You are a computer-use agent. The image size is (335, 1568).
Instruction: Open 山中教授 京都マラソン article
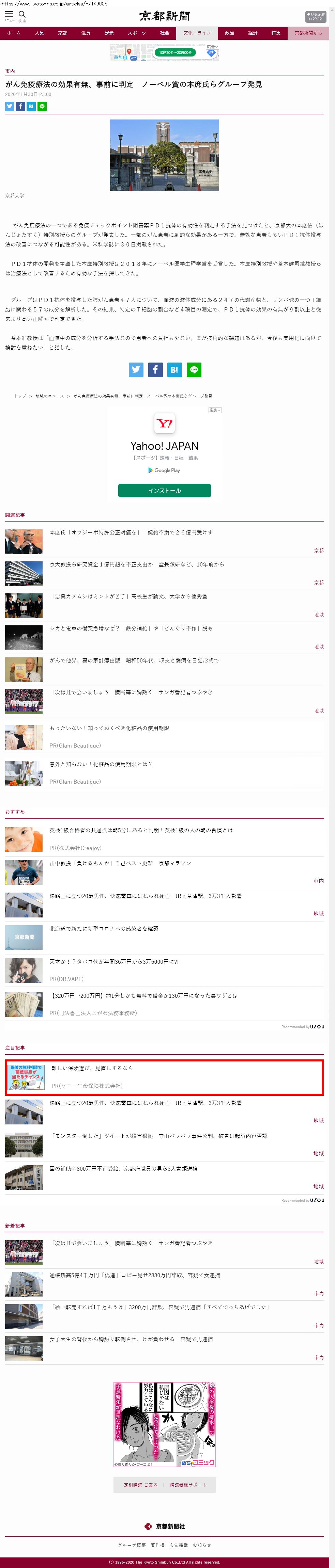[120, 863]
